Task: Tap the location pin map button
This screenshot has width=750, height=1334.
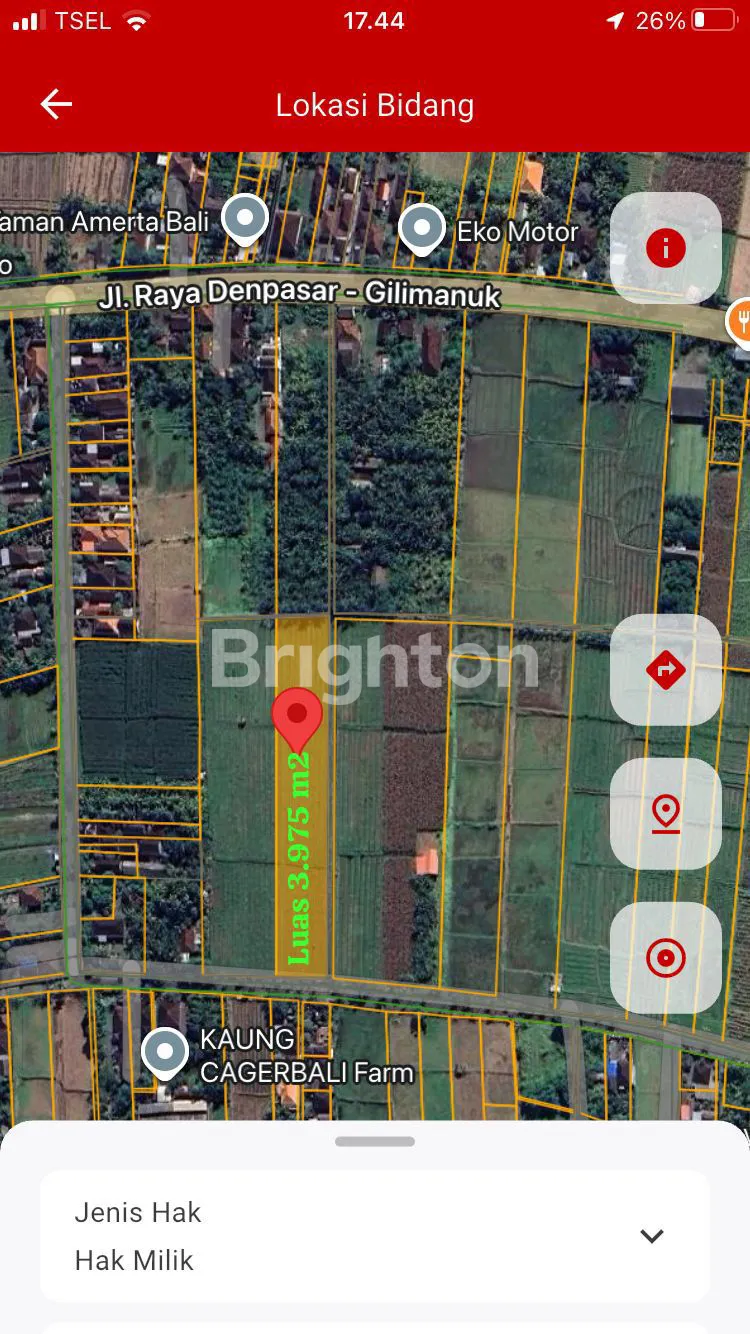Action: (666, 814)
